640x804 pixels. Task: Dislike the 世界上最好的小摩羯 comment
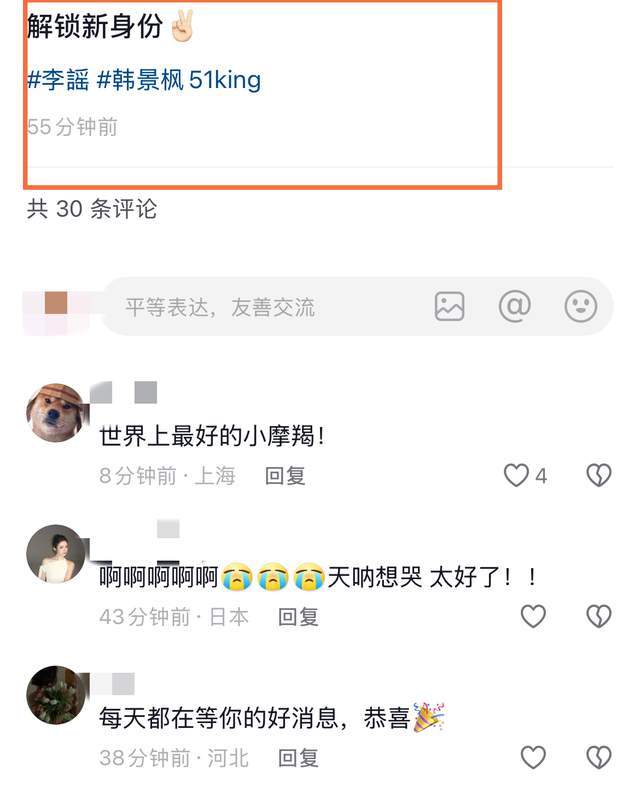(x=598, y=475)
